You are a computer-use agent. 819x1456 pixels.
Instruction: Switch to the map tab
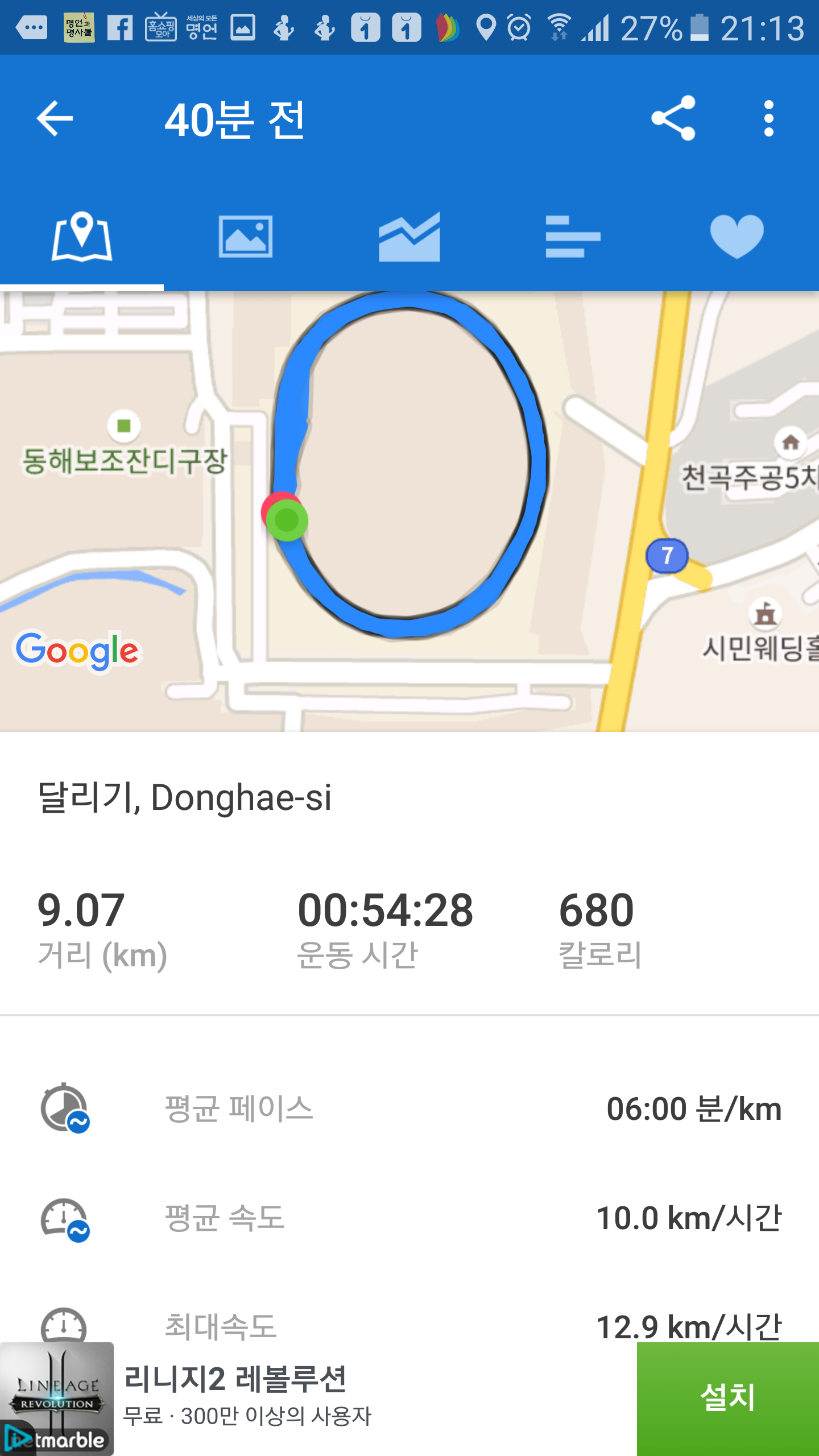click(x=82, y=237)
